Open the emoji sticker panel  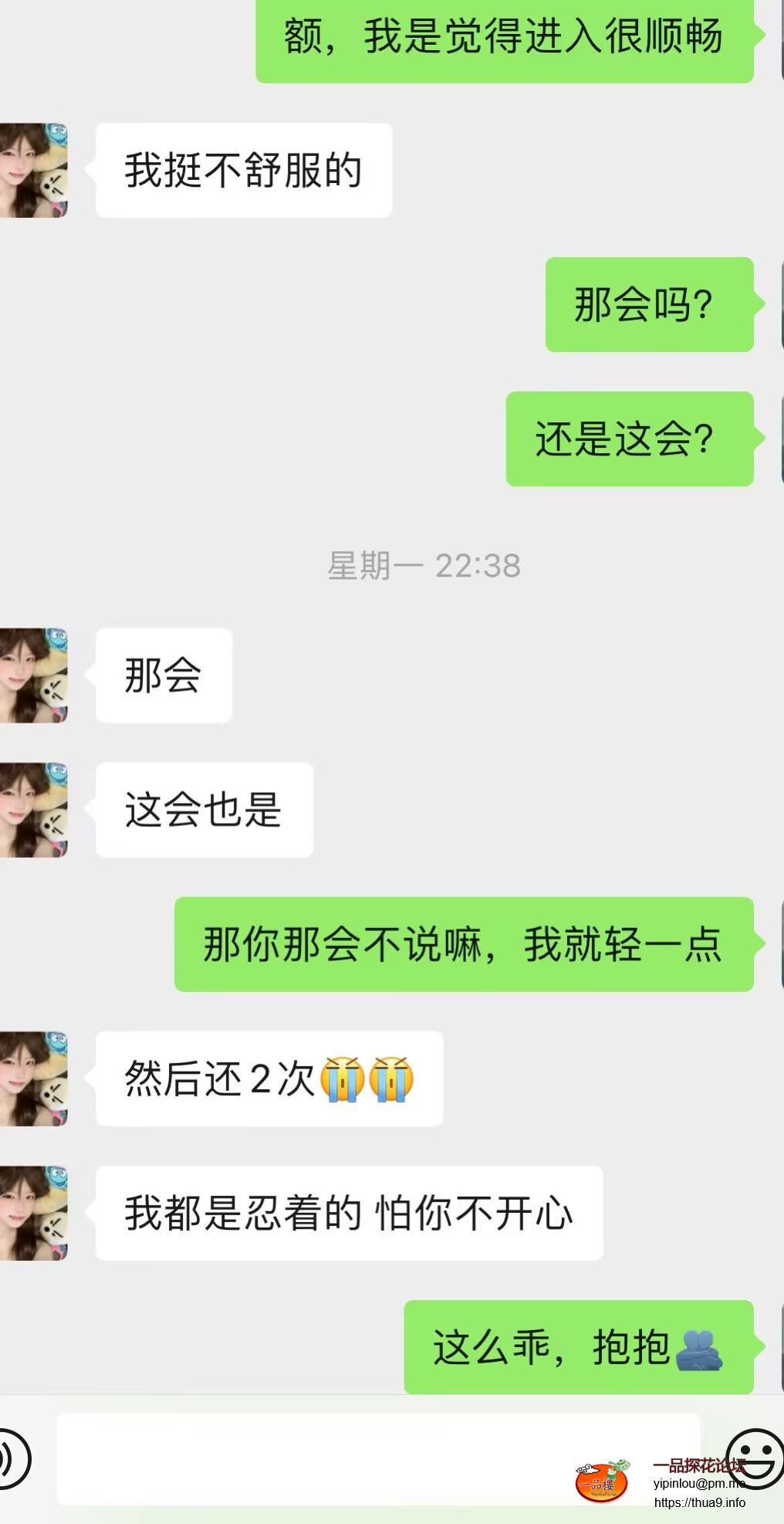(754, 1458)
